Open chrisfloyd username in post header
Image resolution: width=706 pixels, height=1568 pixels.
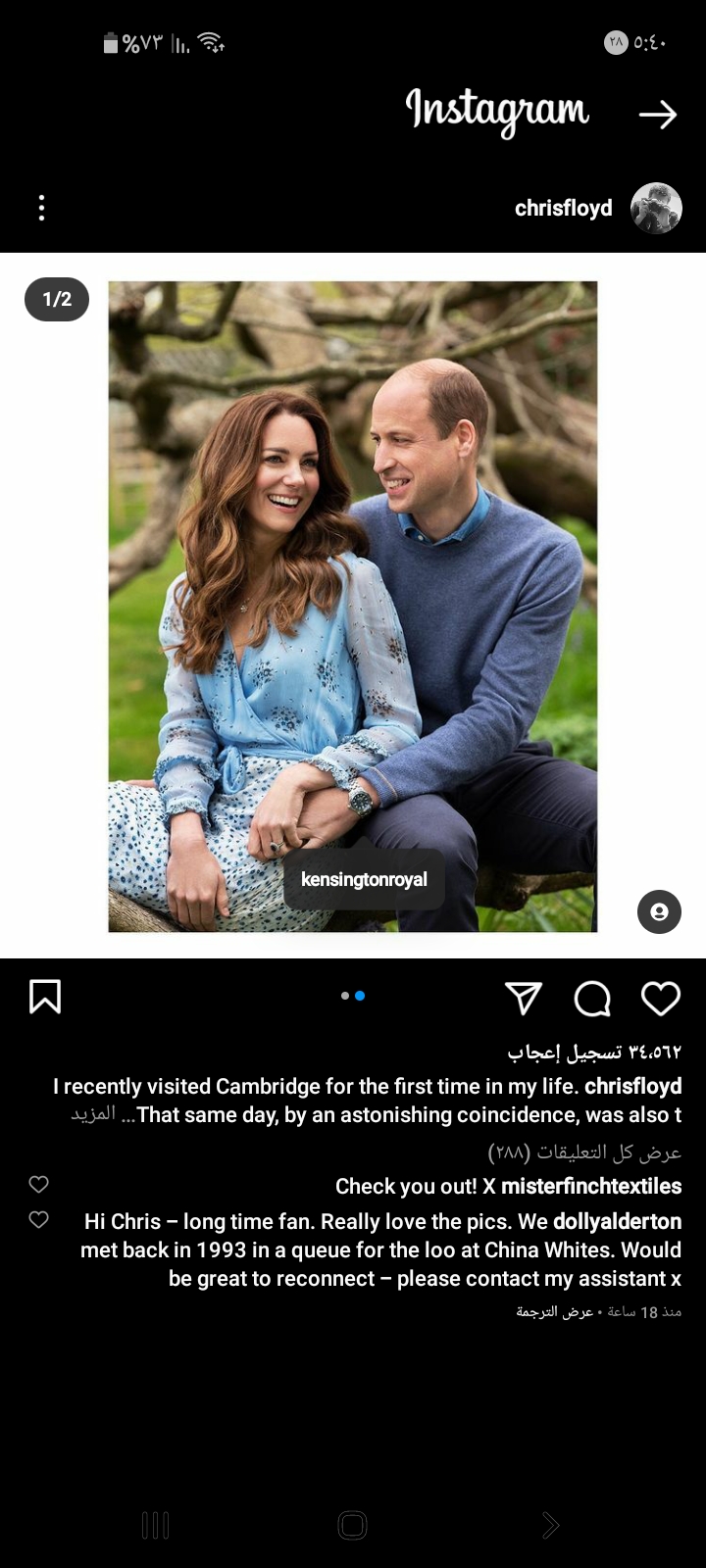point(563,208)
